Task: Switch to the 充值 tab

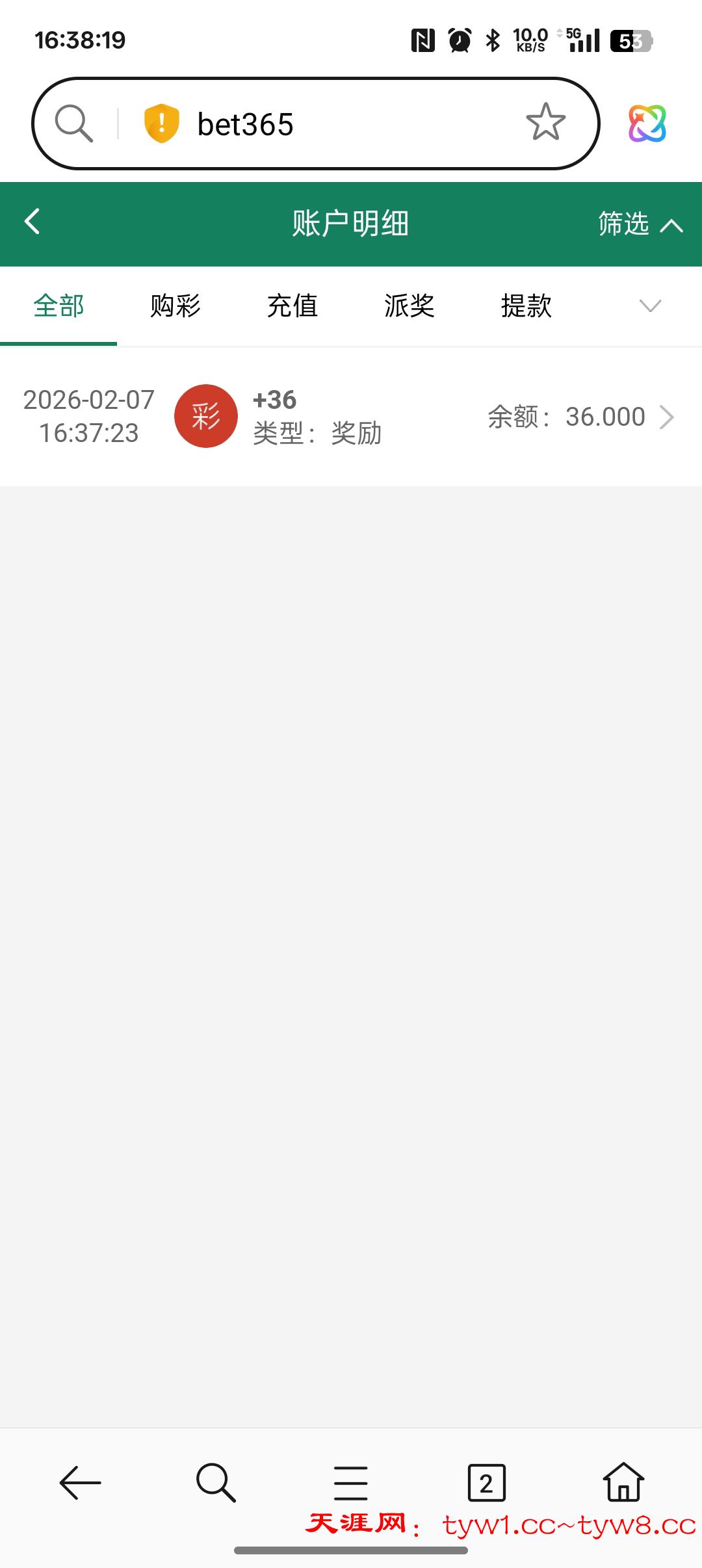Action: coord(292,306)
